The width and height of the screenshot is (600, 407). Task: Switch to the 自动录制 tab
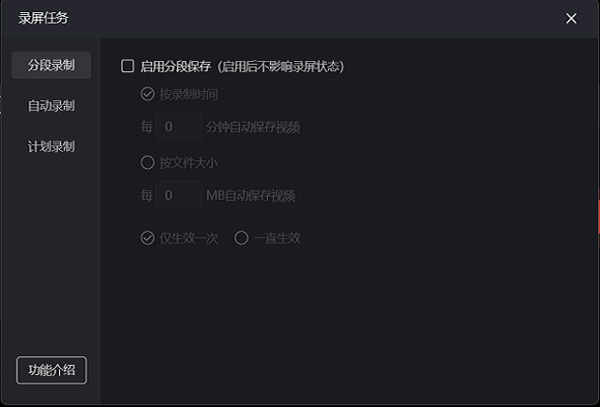pyautogui.click(x=51, y=106)
